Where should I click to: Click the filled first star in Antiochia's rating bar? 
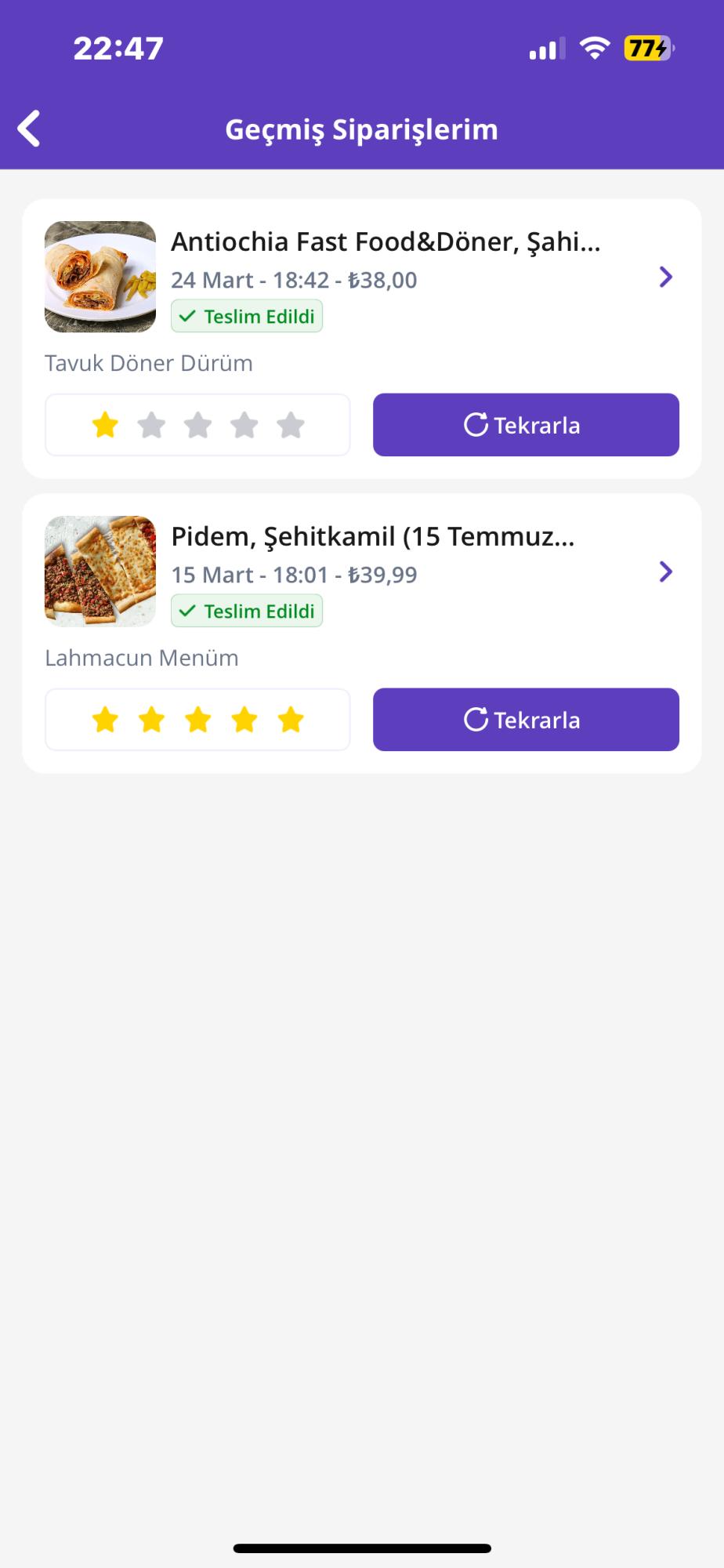pos(105,425)
